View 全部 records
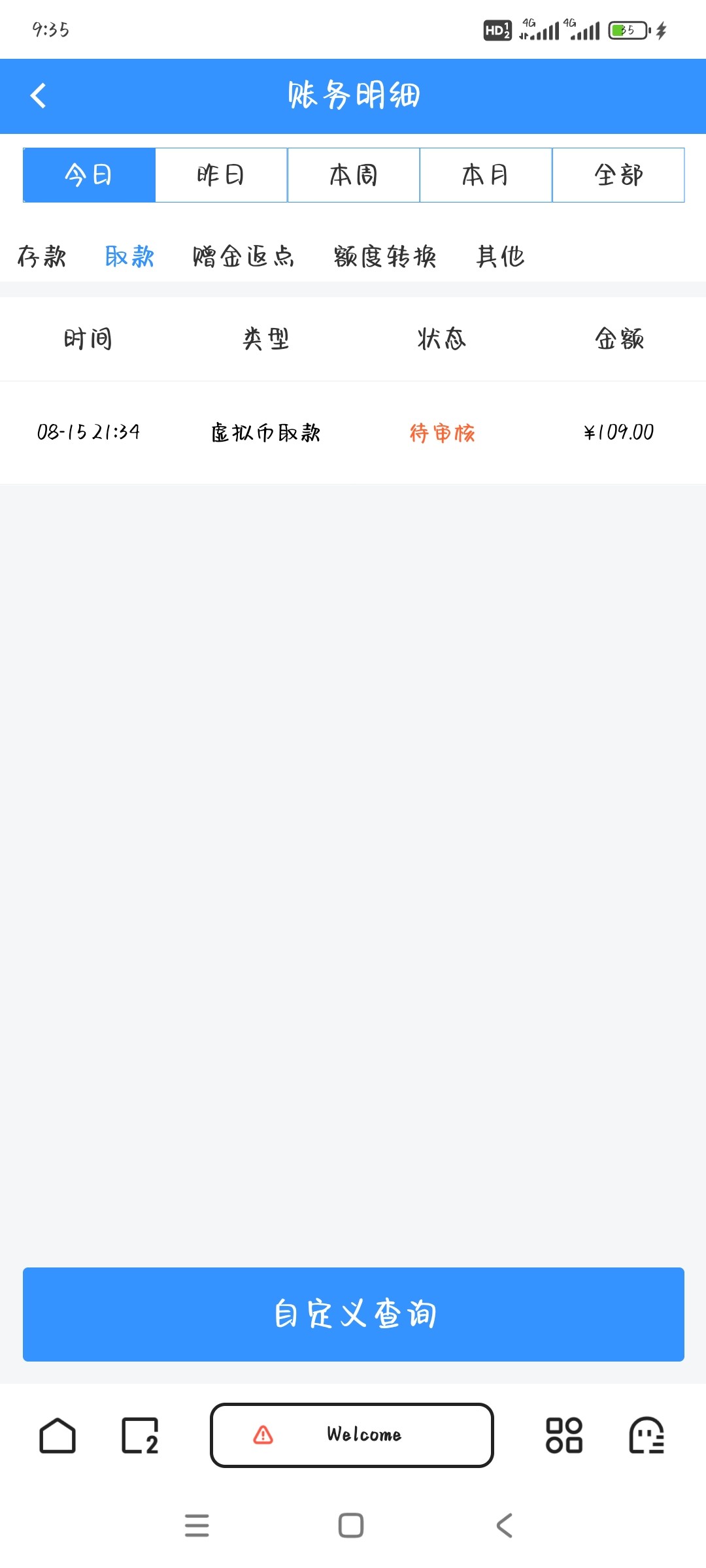The width and height of the screenshot is (706, 1568). pyautogui.click(x=618, y=175)
